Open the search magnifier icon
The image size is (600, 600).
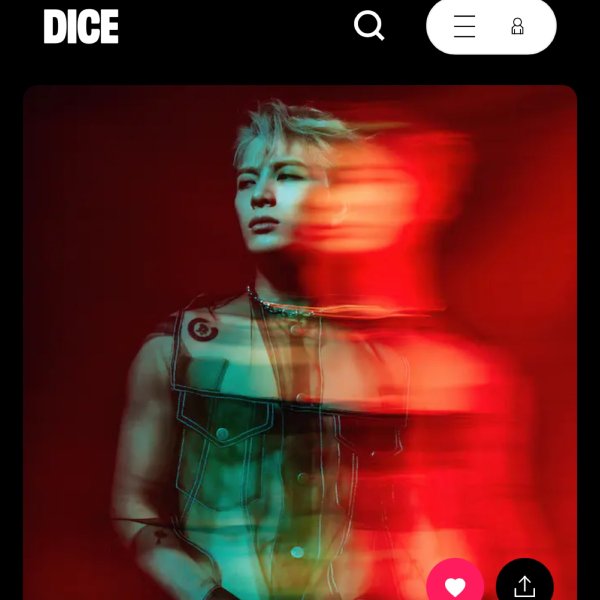(x=369, y=26)
